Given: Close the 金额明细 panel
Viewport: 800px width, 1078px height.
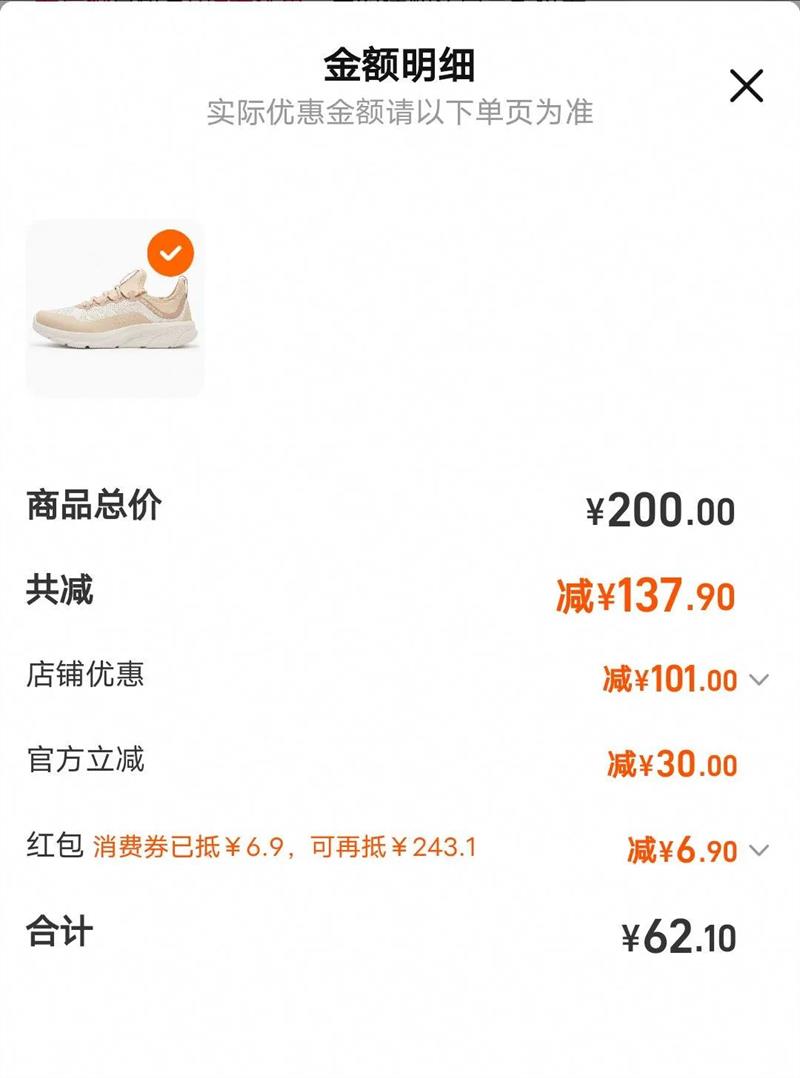Looking at the screenshot, I should click(x=746, y=87).
